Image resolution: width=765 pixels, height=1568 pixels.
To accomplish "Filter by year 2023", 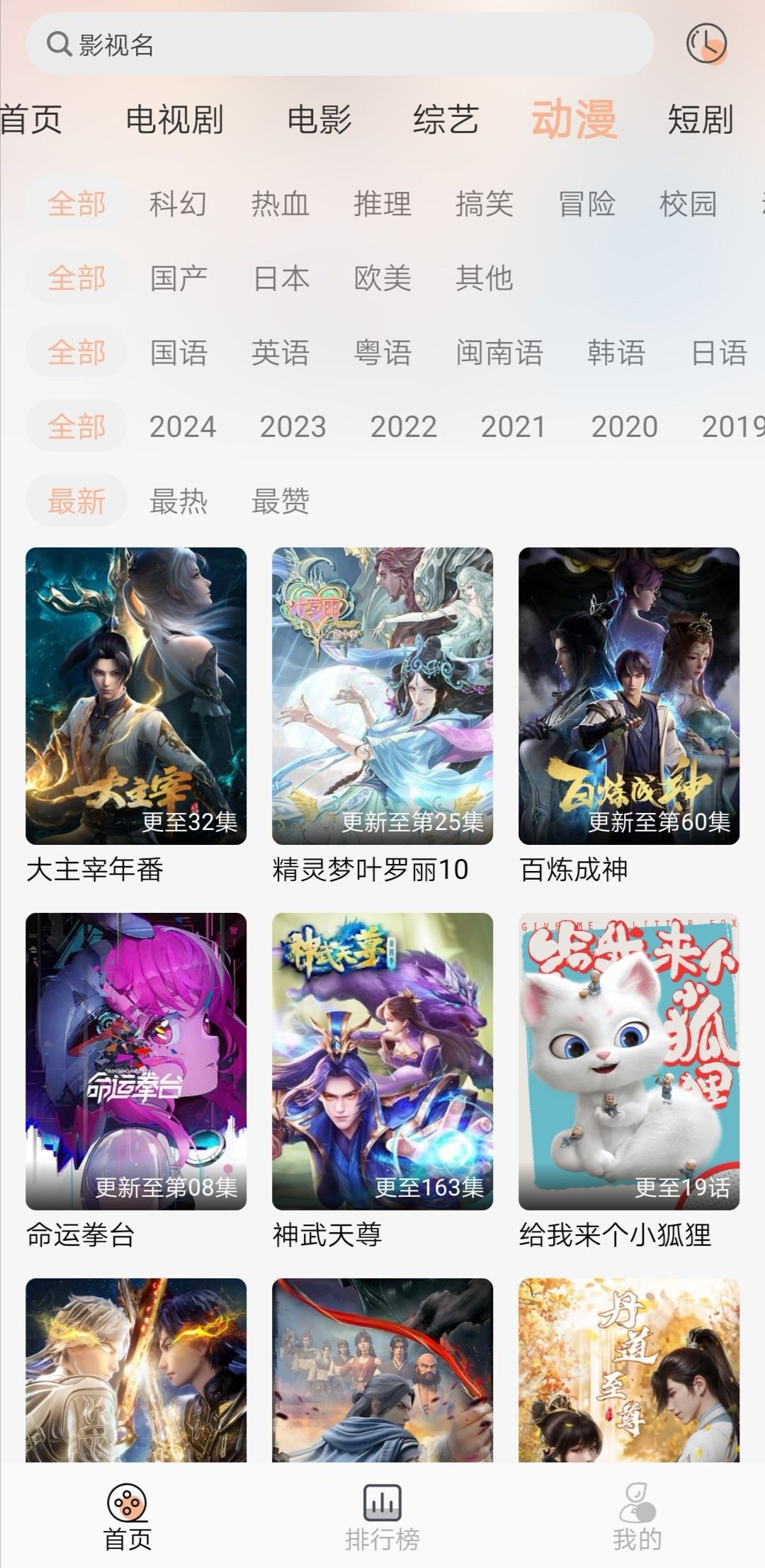I will pos(293,426).
